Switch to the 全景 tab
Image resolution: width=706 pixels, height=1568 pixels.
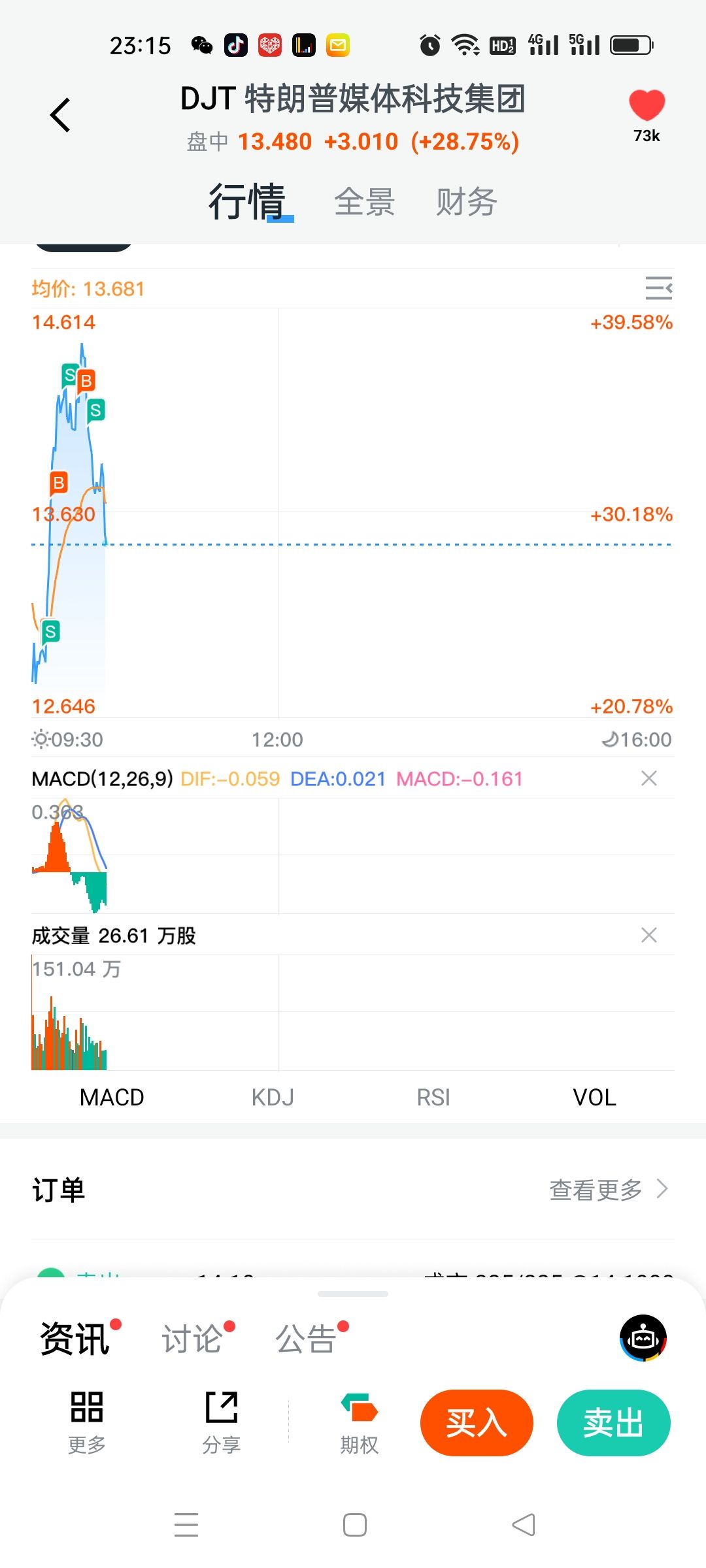pos(364,202)
